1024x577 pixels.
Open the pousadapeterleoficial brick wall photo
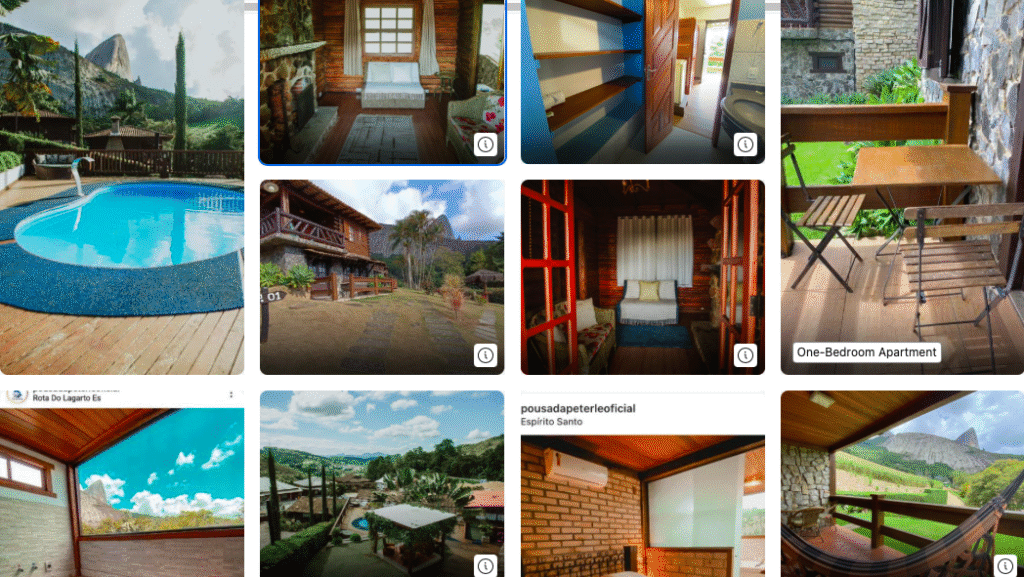tap(642, 500)
